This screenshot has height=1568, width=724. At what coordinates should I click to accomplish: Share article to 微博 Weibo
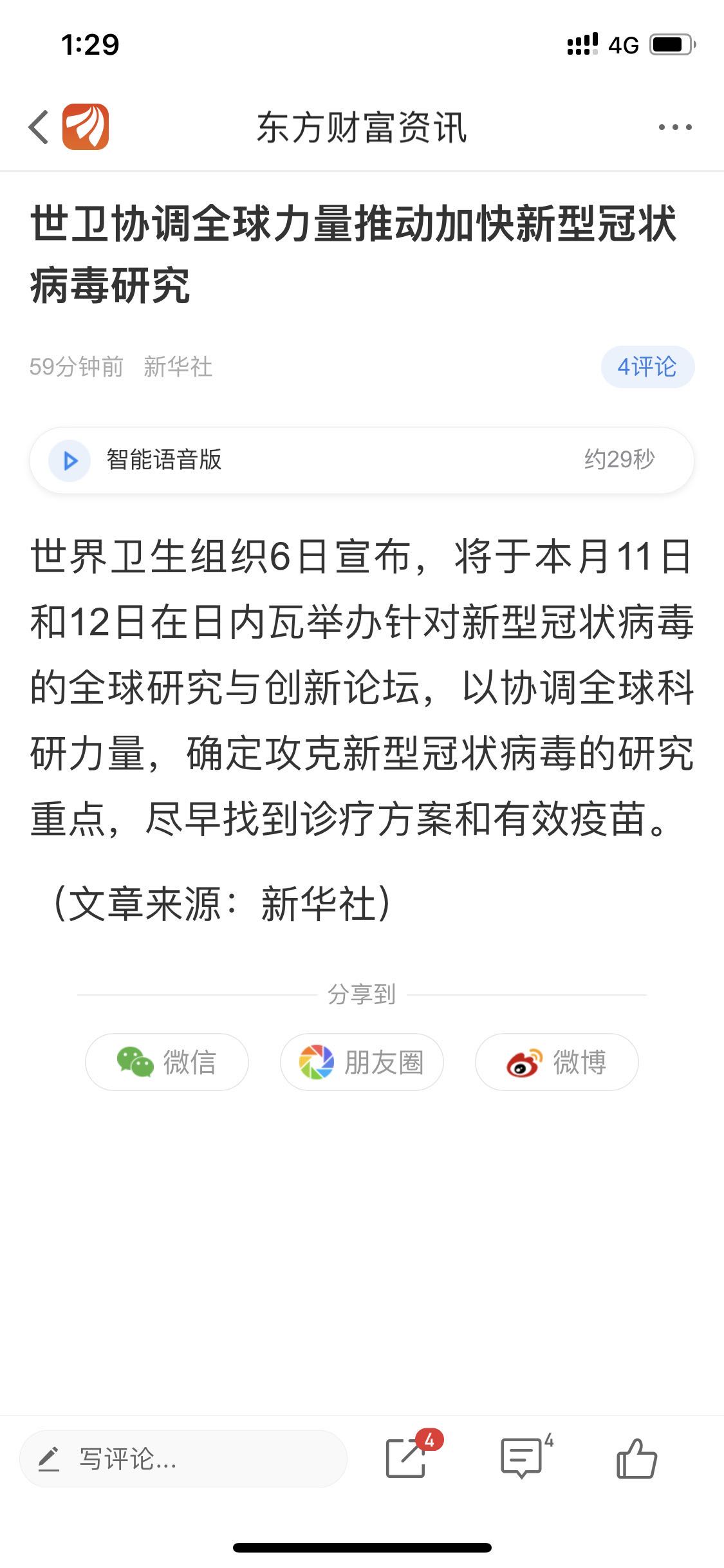coord(556,1062)
